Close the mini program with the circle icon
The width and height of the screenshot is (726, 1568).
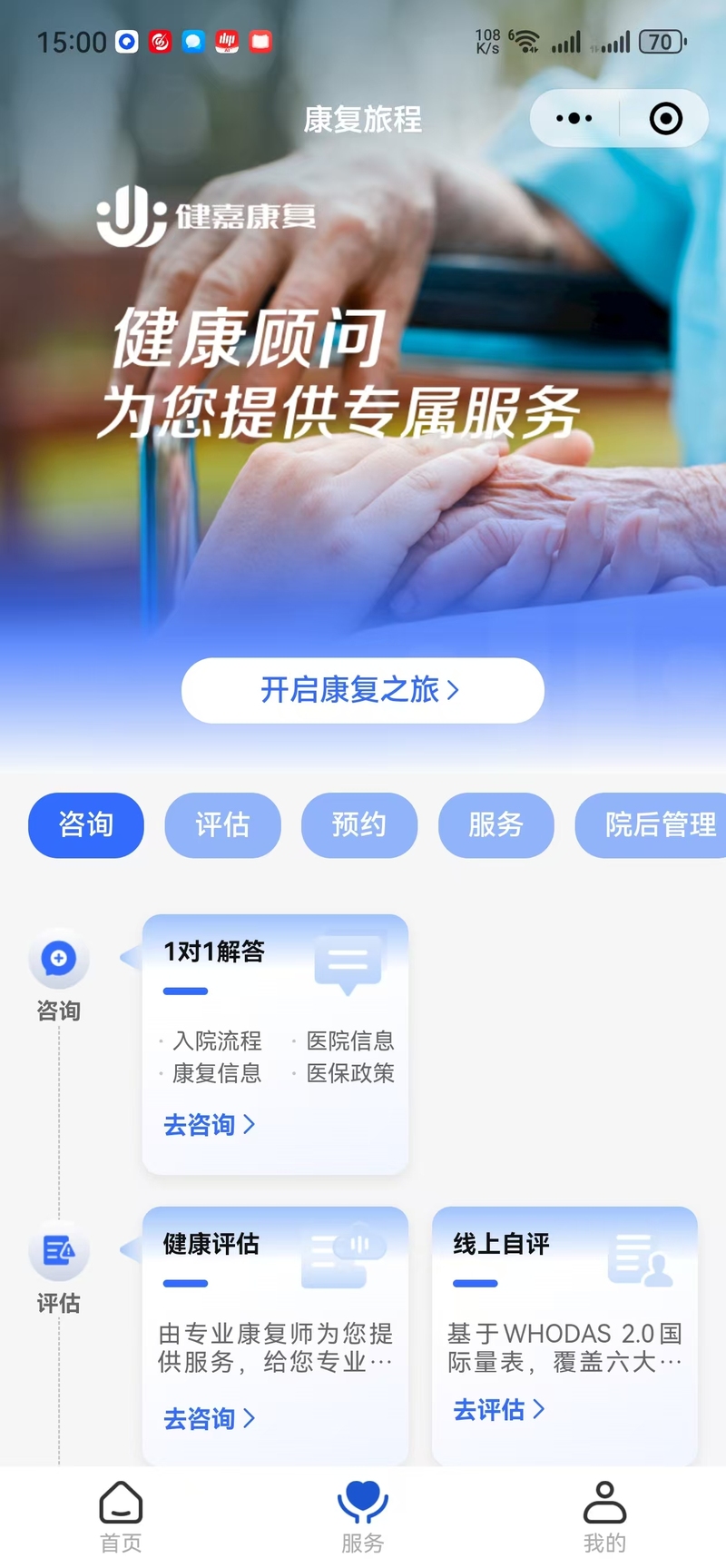[x=665, y=119]
